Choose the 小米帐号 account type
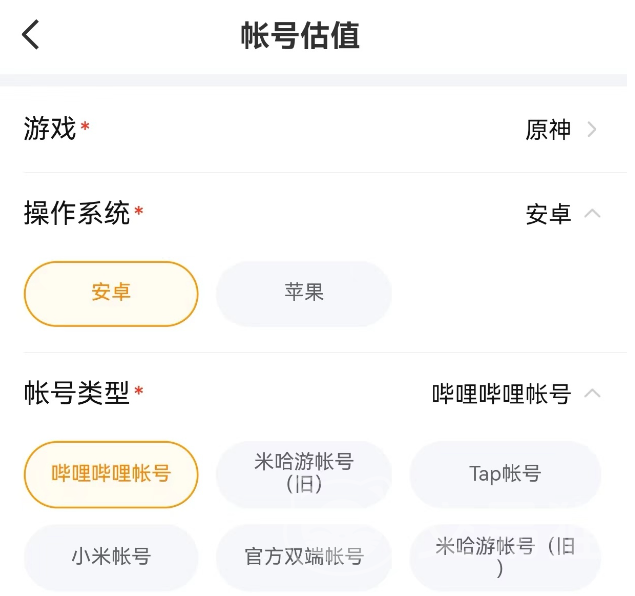 pyautogui.click(x=111, y=556)
